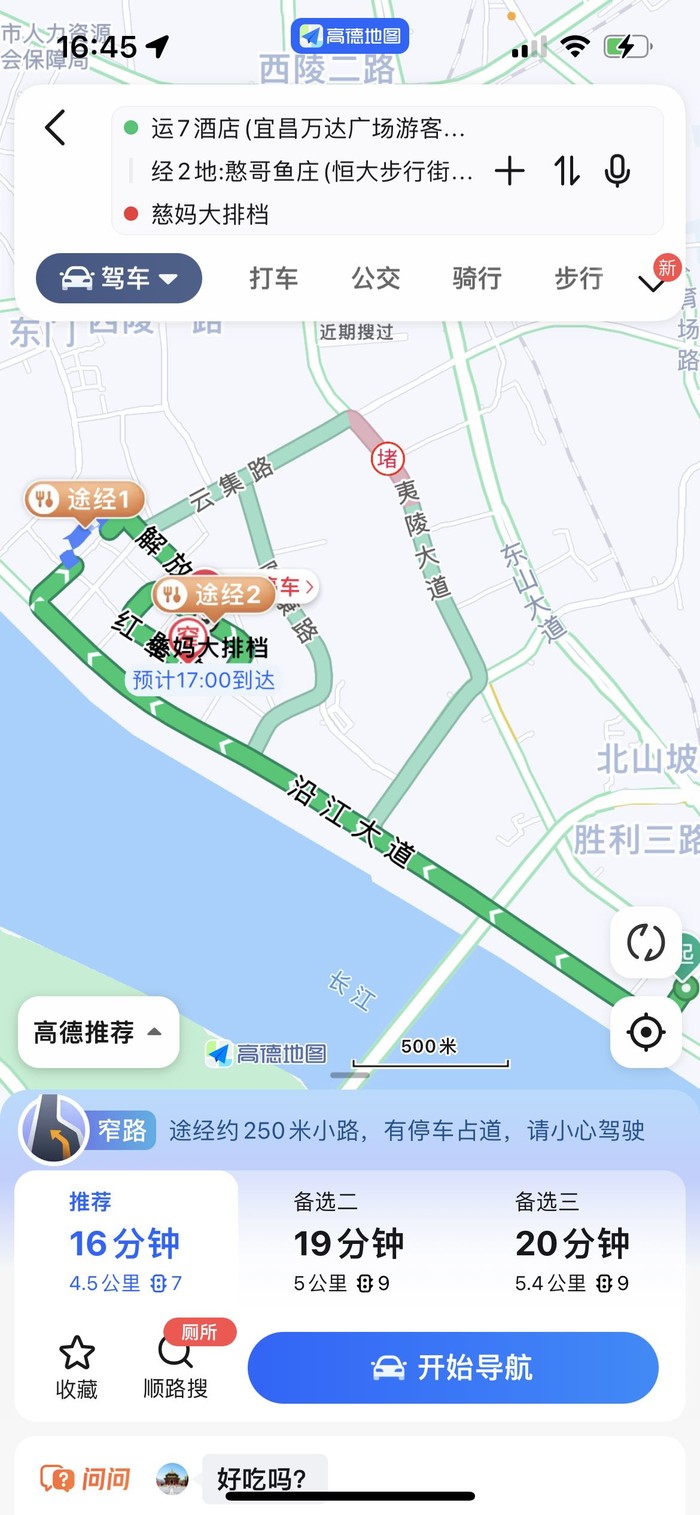Activate voice input microphone
The width and height of the screenshot is (700, 1515).
(x=618, y=171)
